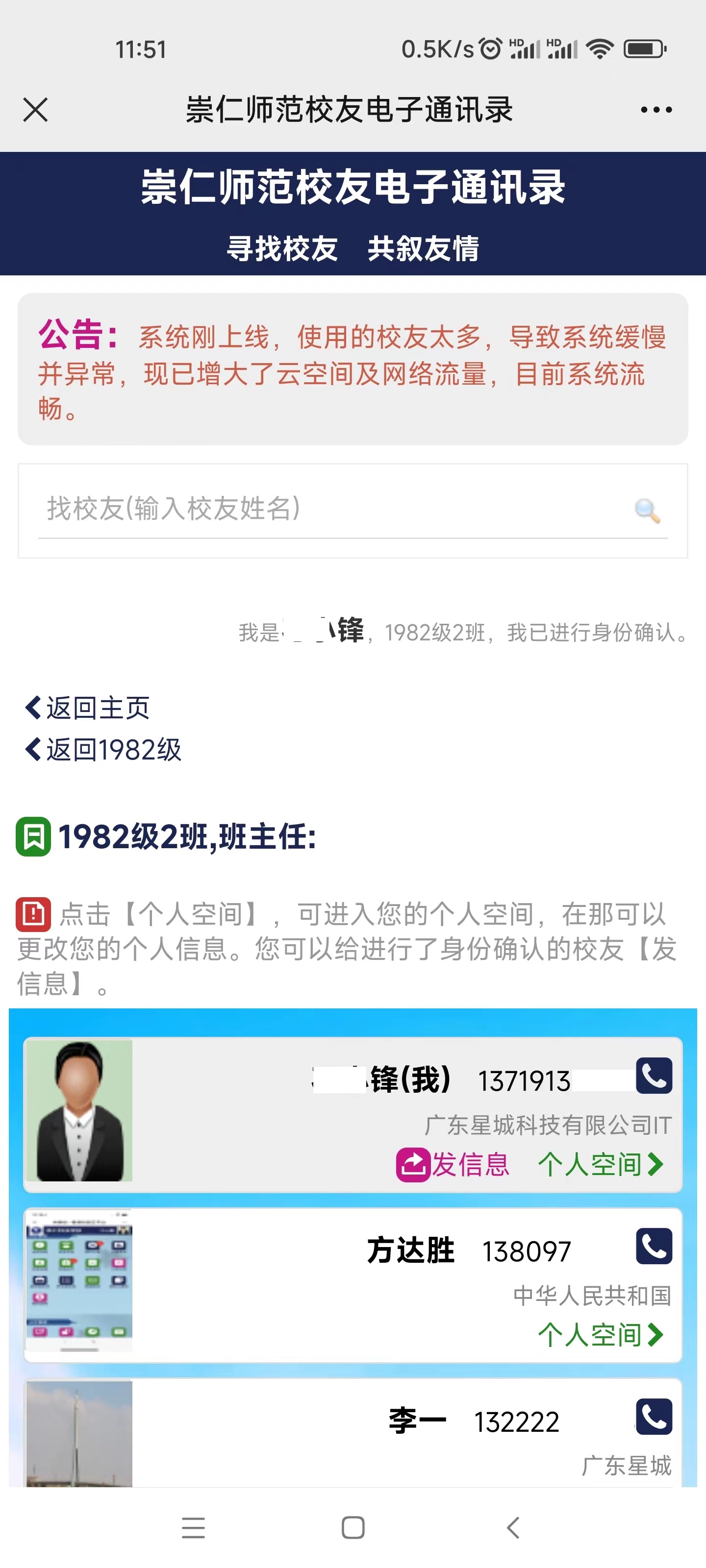
Task: Call 方达胜 with the phone icon
Action: [654, 1246]
